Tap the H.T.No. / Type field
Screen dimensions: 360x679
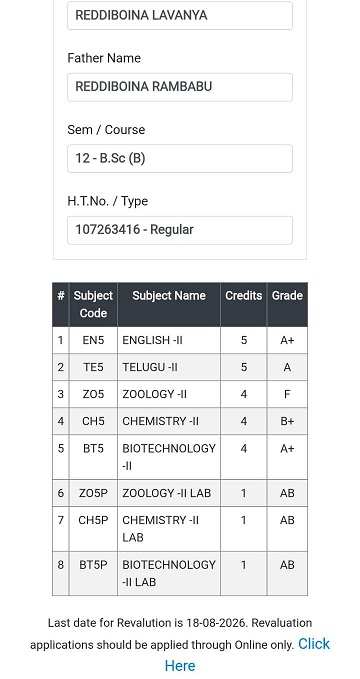pyautogui.click(x=180, y=230)
